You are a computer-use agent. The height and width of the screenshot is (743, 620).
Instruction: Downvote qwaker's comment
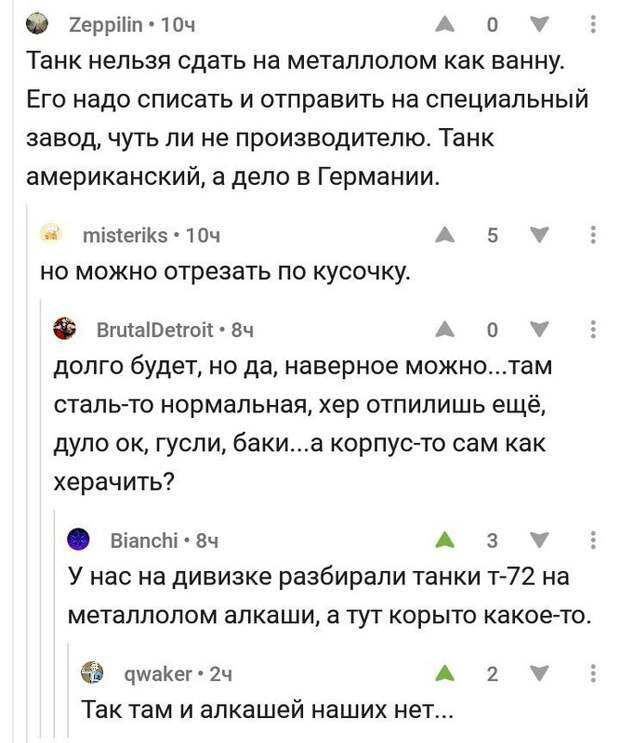coord(540,673)
